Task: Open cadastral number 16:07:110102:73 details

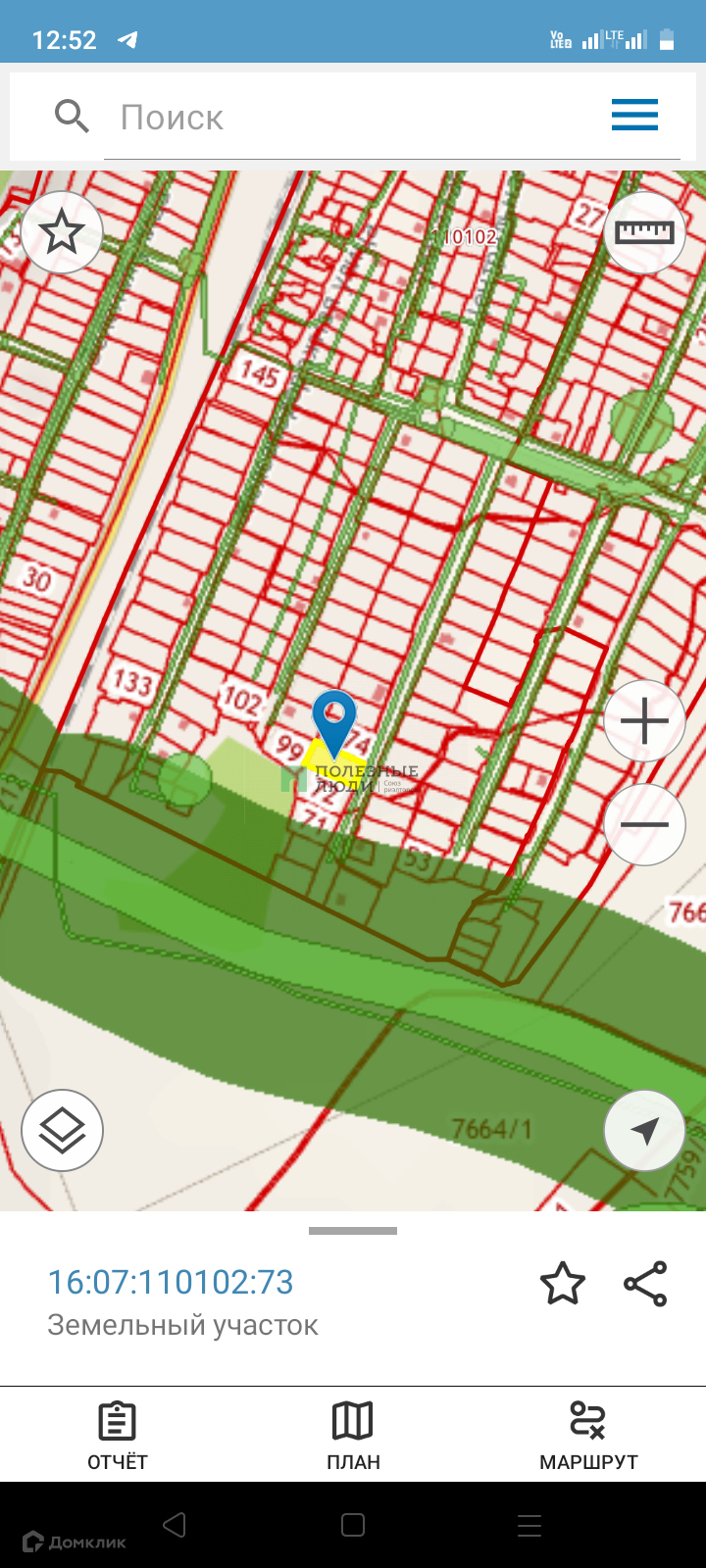Action: point(171,1282)
